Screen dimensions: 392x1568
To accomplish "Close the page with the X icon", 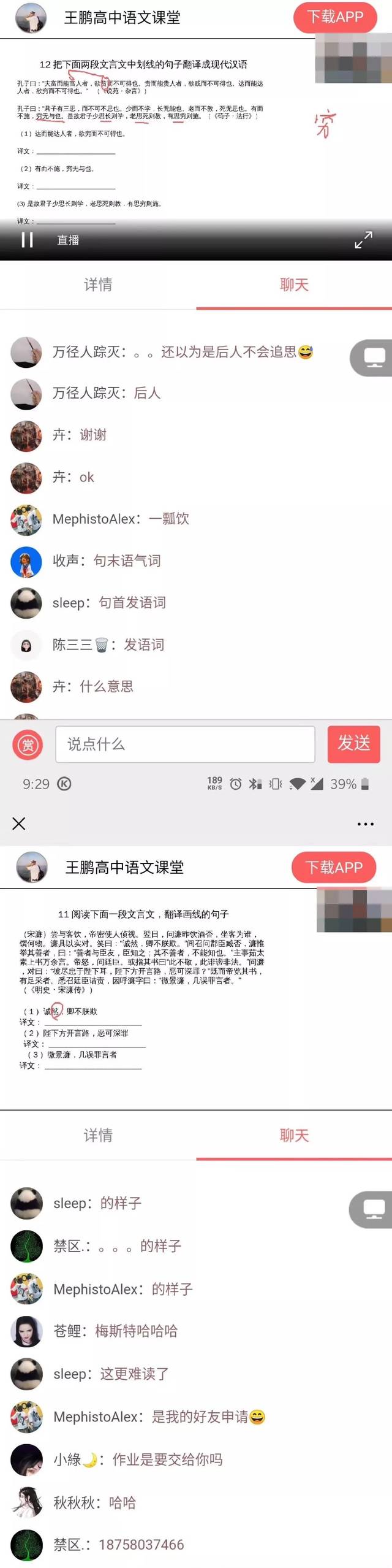I will [19, 823].
